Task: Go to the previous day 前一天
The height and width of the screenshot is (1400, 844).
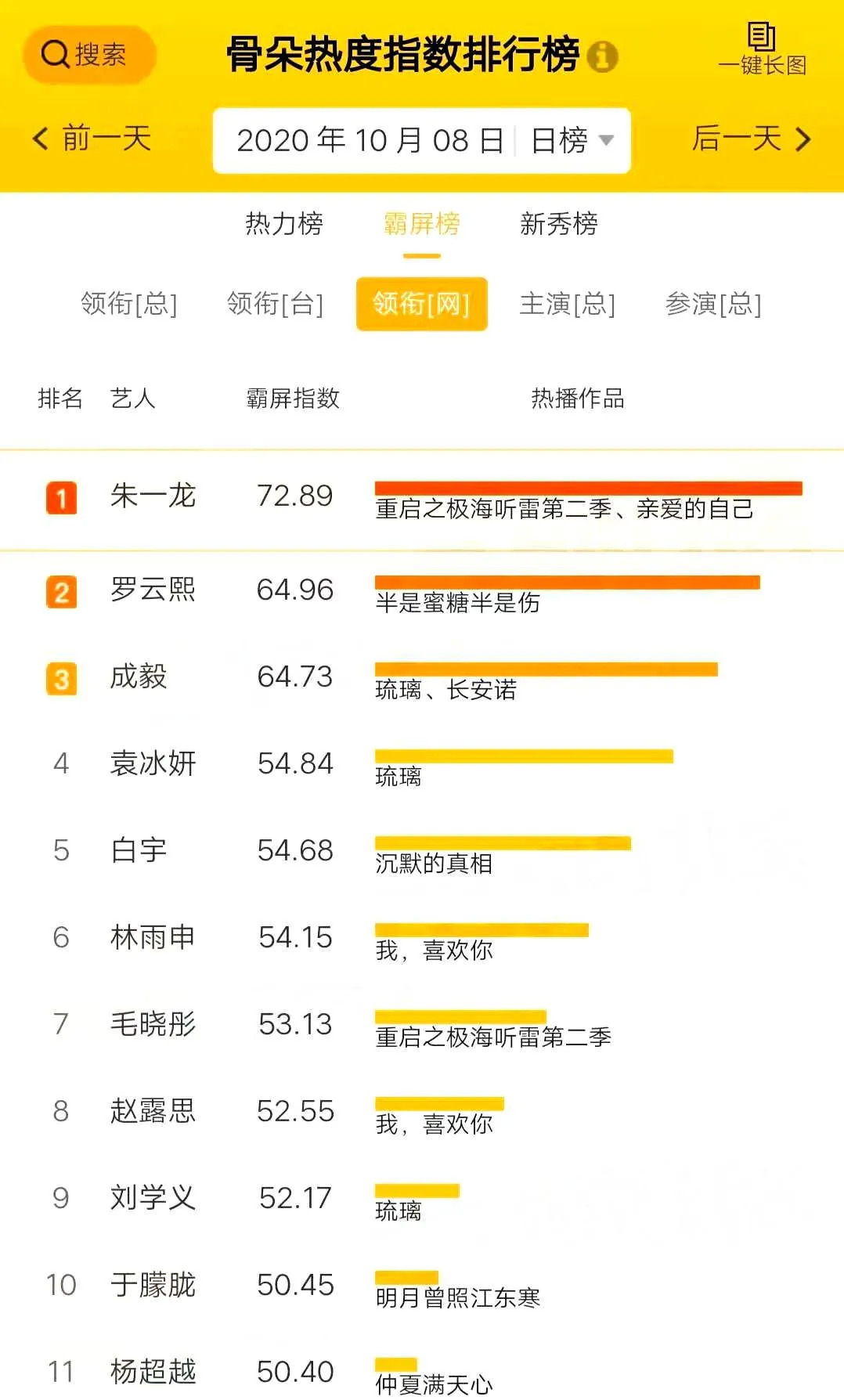Action: pyautogui.click(x=92, y=139)
